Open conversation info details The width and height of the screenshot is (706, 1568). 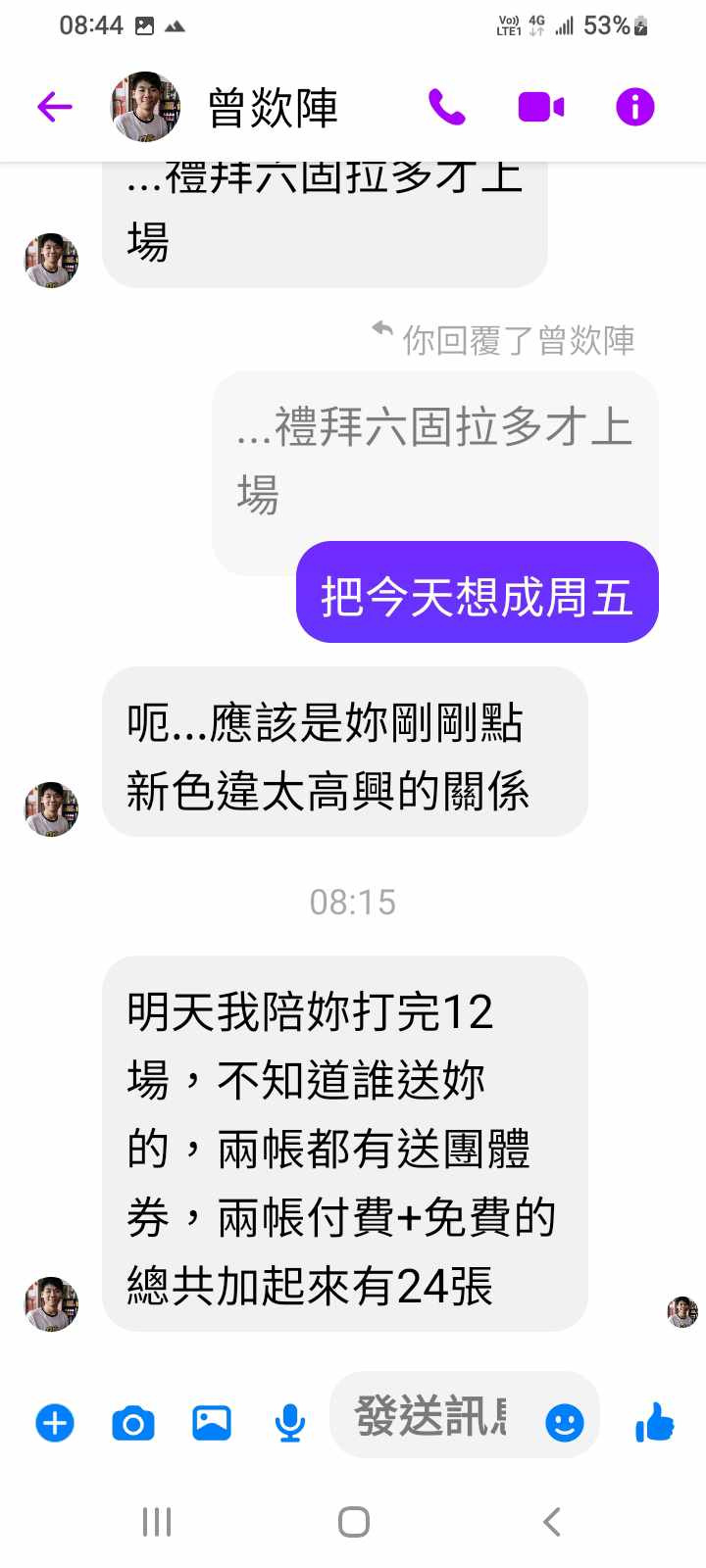point(634,107)
